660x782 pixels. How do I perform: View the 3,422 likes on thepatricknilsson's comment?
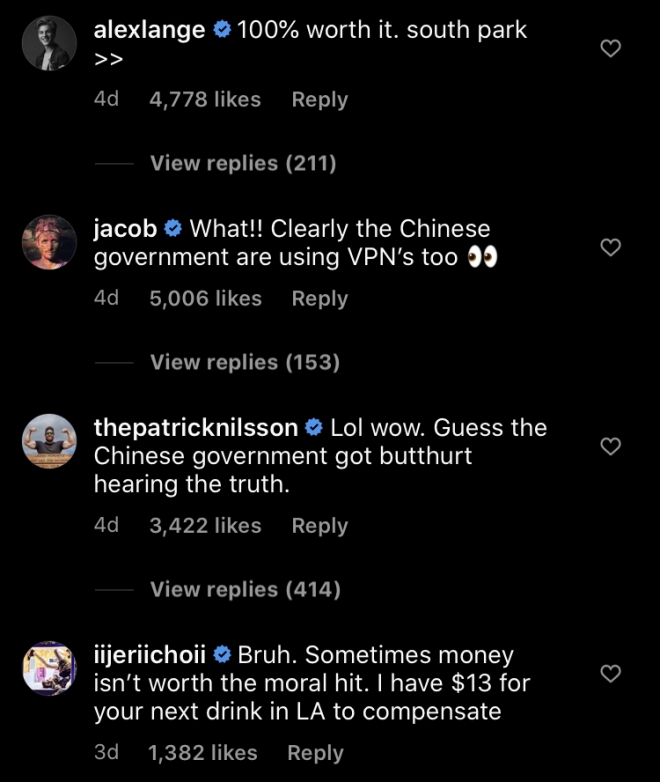(x=205, y=526)
